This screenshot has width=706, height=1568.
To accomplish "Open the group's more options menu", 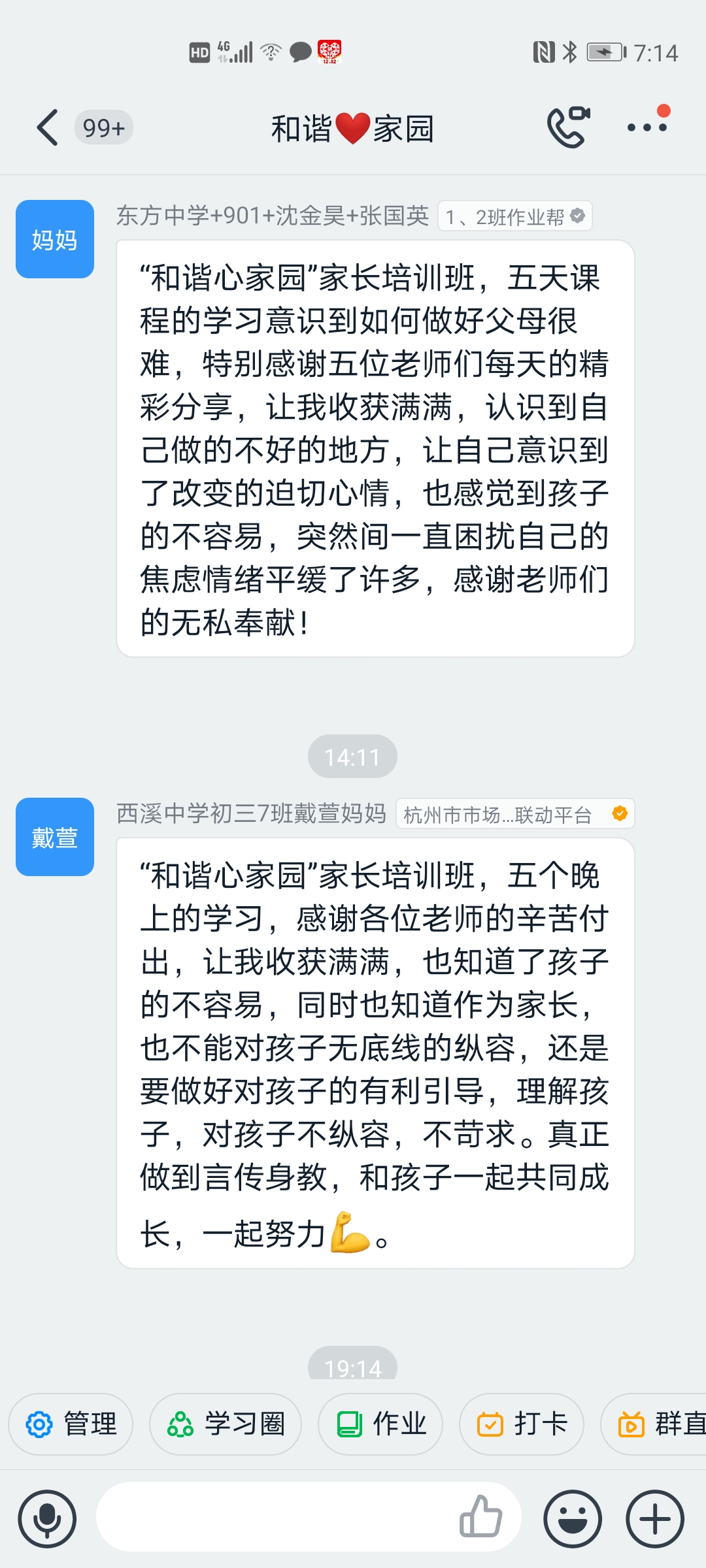I will pos(647,127).
